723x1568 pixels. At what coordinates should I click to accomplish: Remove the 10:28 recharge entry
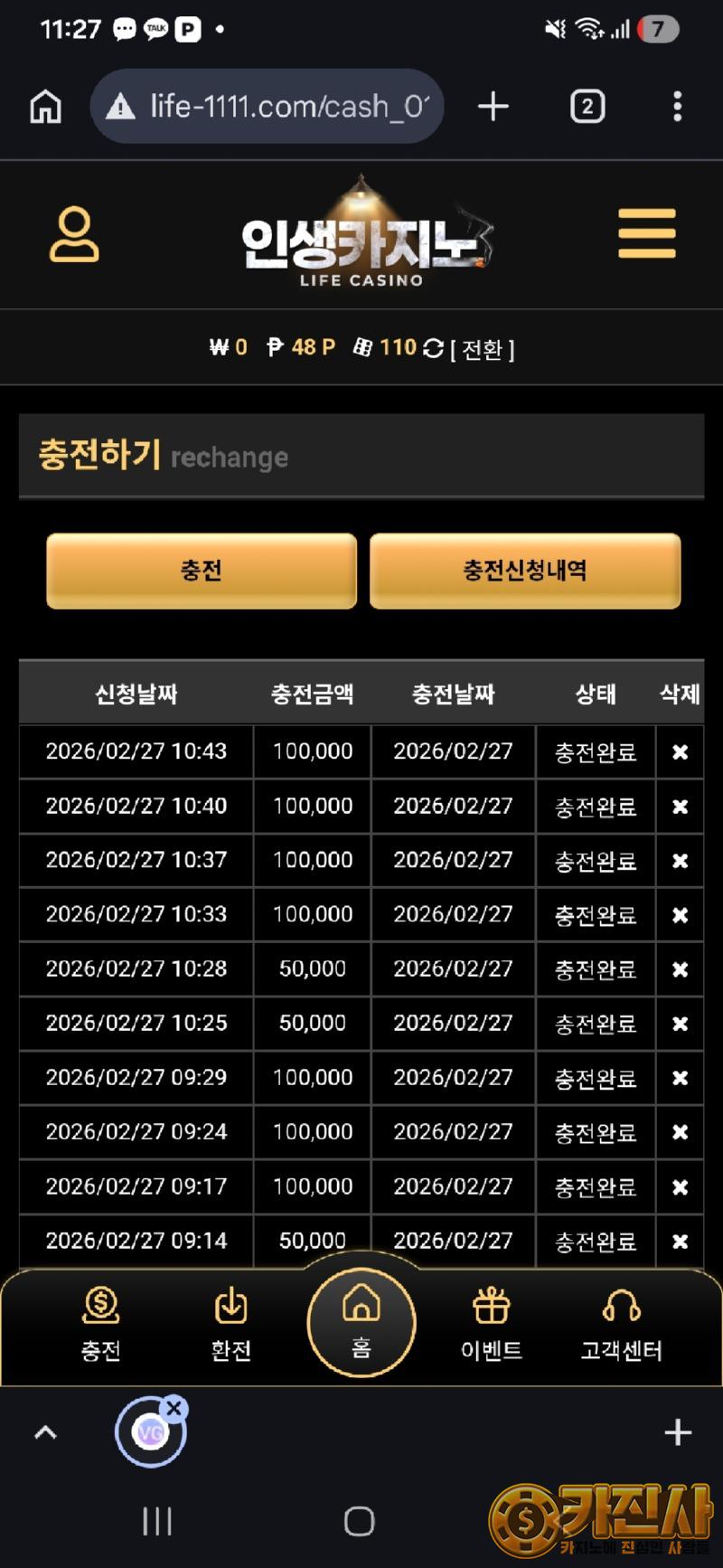pos(681,969)
